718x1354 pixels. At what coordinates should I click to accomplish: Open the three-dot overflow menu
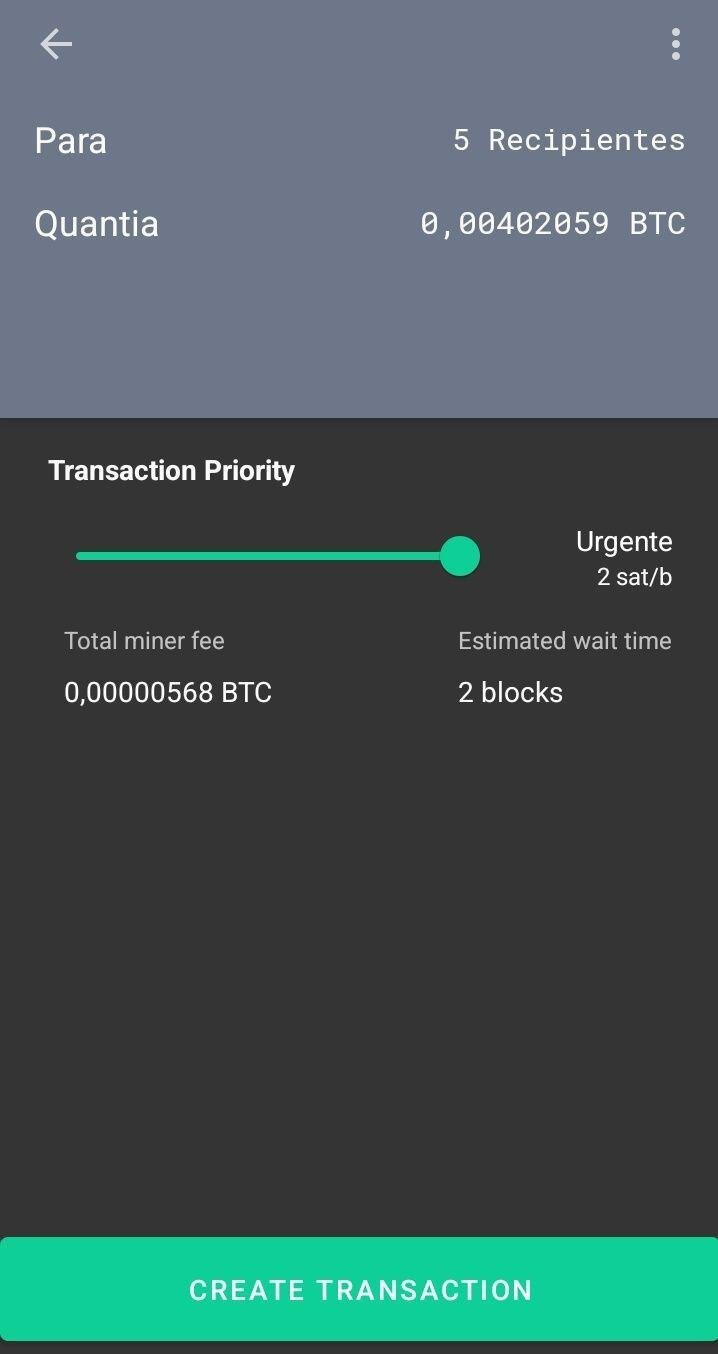pyautogui.click(x=676, y=44)
